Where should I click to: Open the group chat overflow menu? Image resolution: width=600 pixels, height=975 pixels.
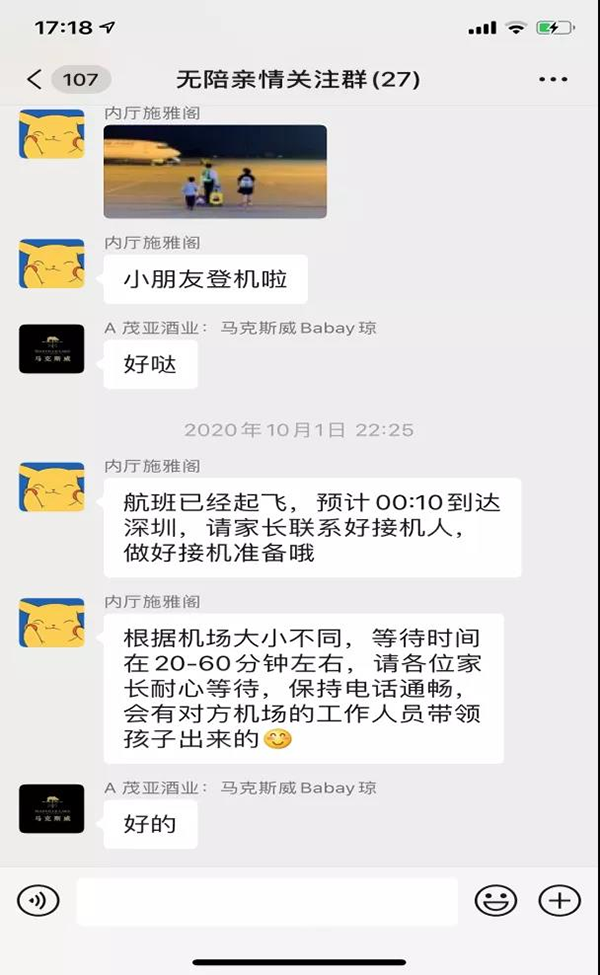553,79
